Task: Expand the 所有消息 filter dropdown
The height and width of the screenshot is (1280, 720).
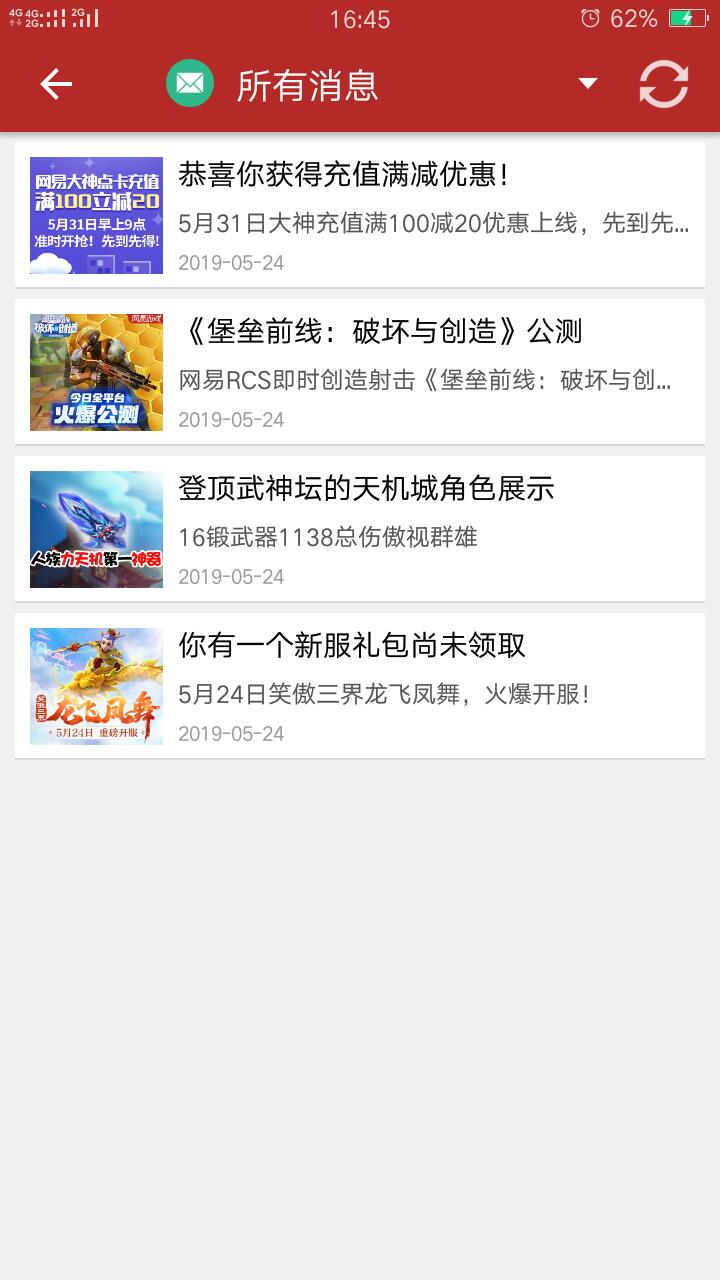Action: click(x=588, y=83)
